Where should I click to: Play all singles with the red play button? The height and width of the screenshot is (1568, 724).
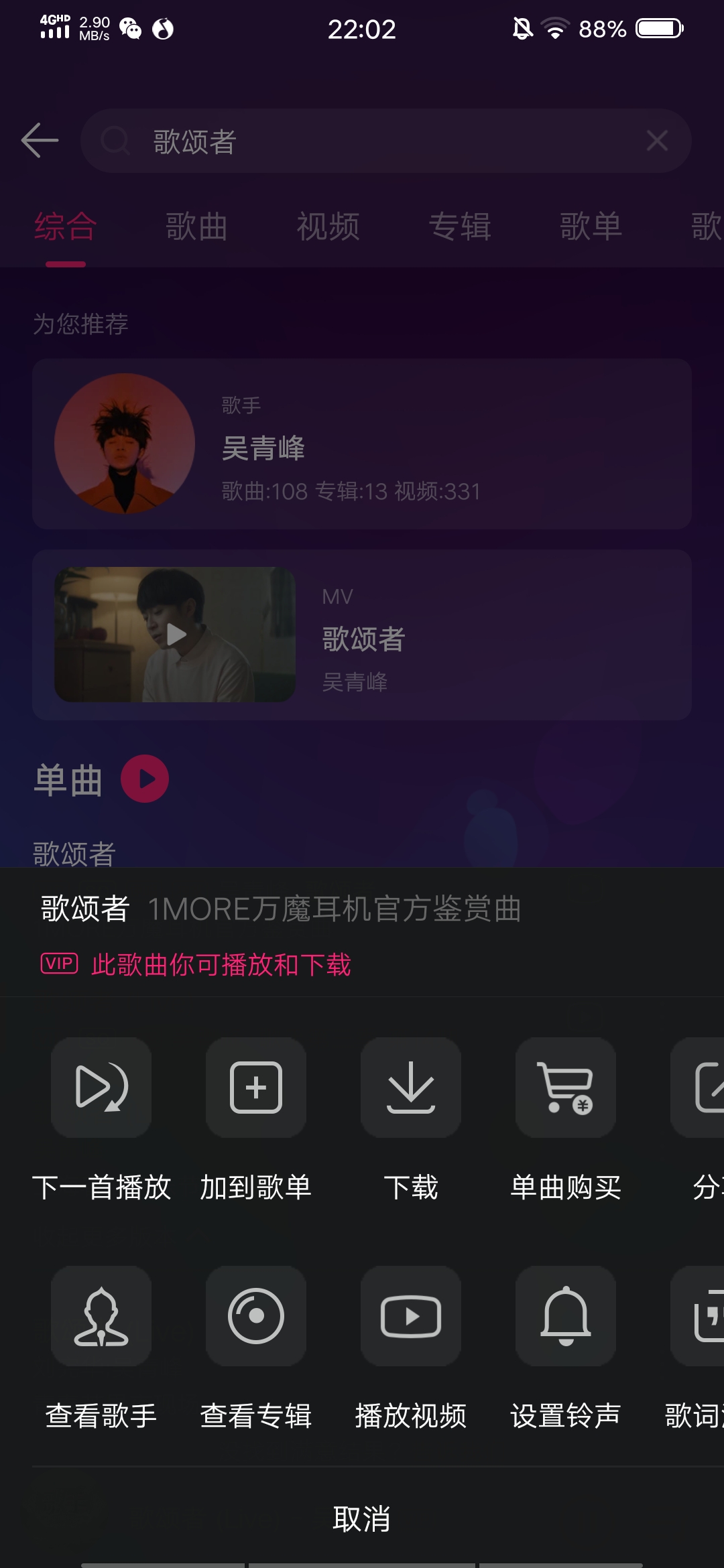point(145,778)
